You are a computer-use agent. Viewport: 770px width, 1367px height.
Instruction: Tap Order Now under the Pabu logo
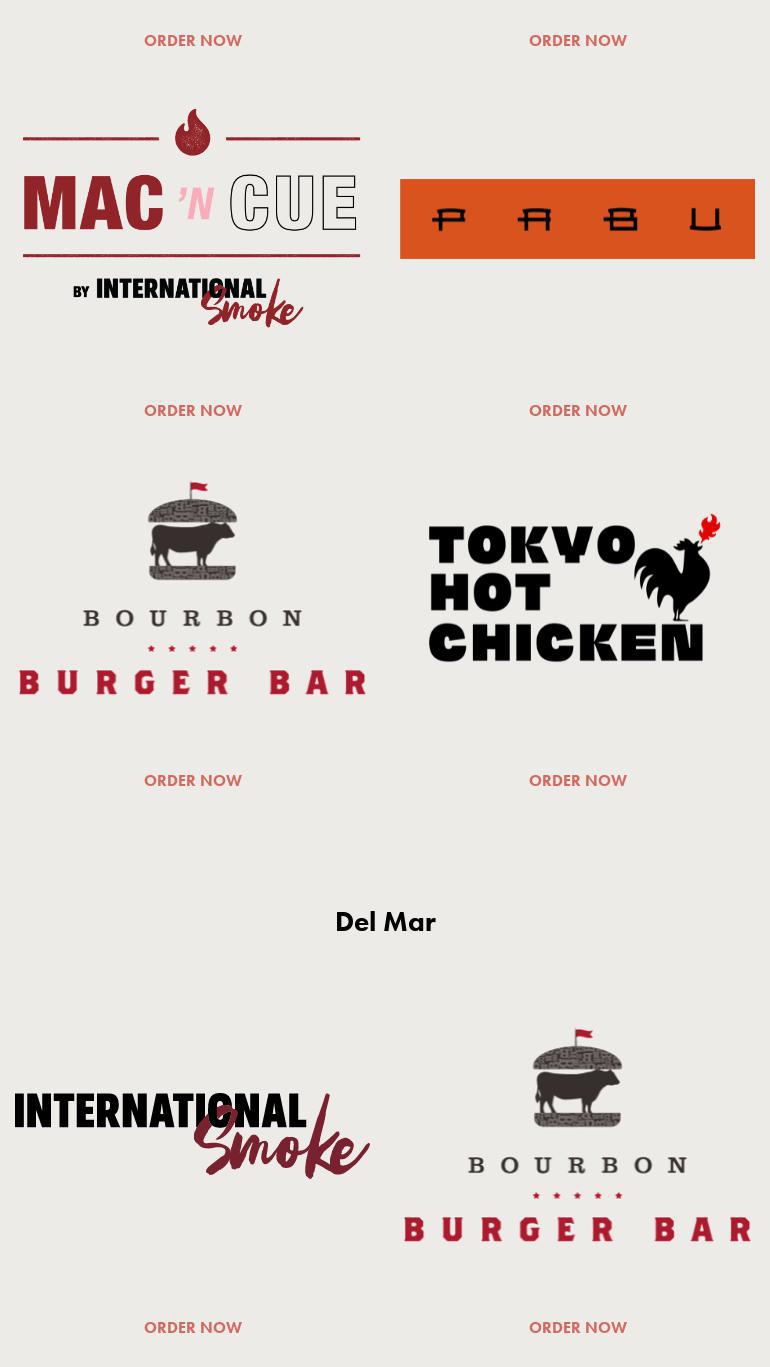(577, 410)
